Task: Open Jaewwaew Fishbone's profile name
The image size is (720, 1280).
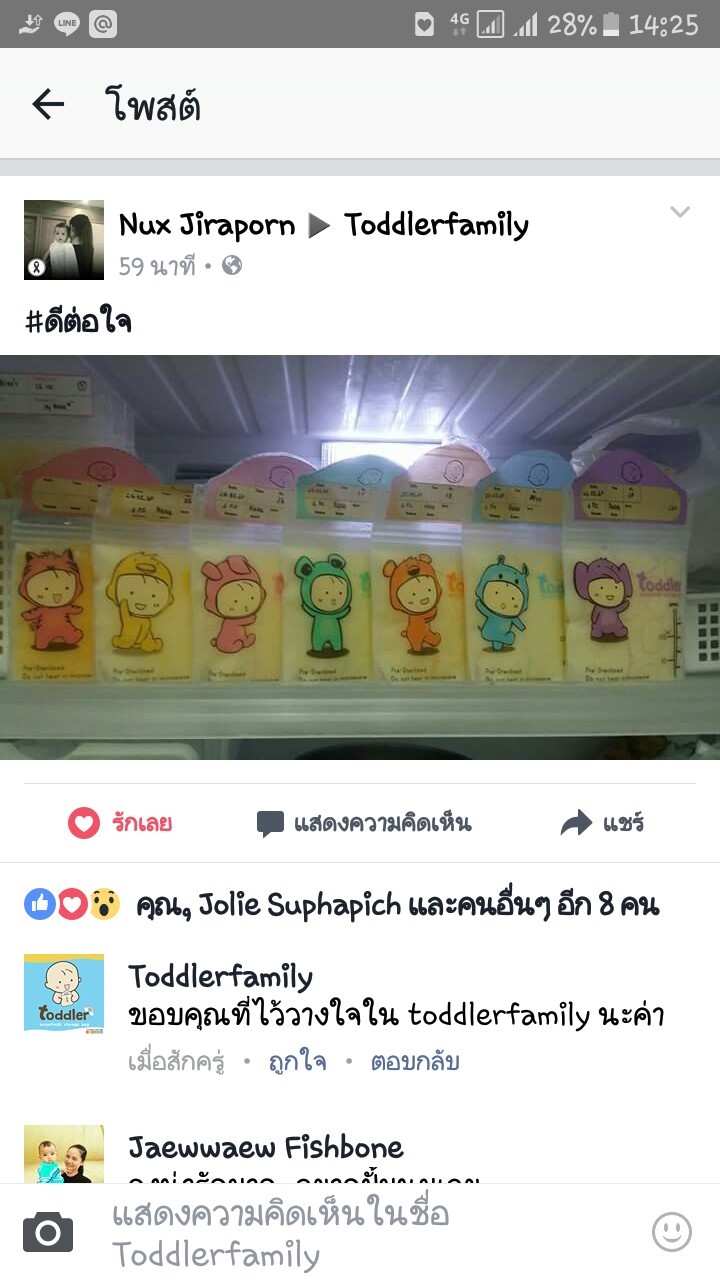Action: tap(266, 1147)
